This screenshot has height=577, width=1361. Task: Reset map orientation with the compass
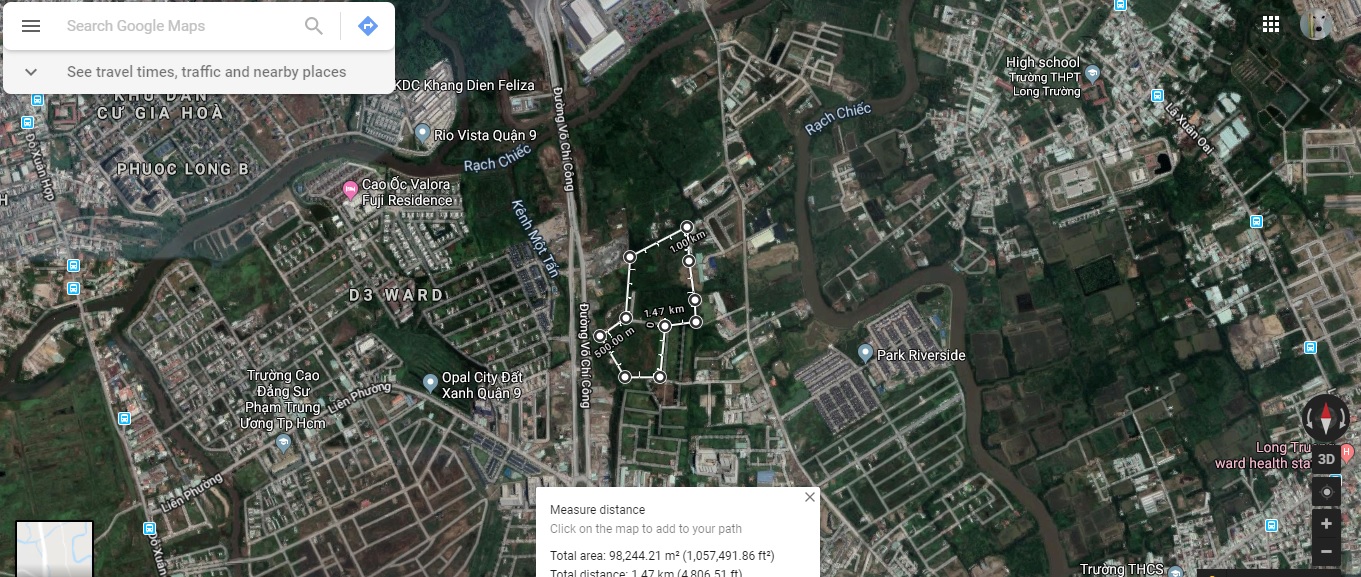click(1326, 418)
